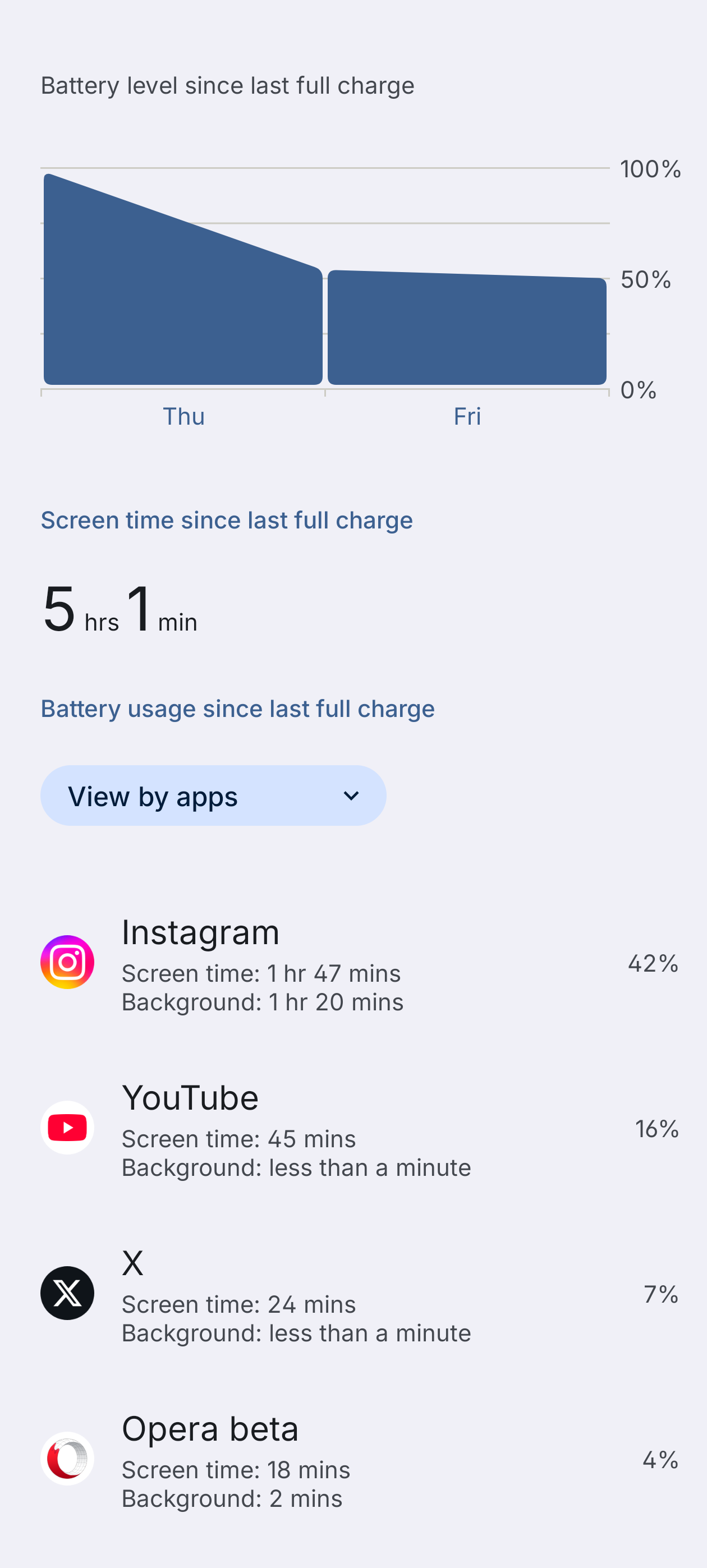Image resolution: width=707 pixels, height=1568 pixels.
Task: Select the Thu bar in battery chart
Action: click(183, 279)
